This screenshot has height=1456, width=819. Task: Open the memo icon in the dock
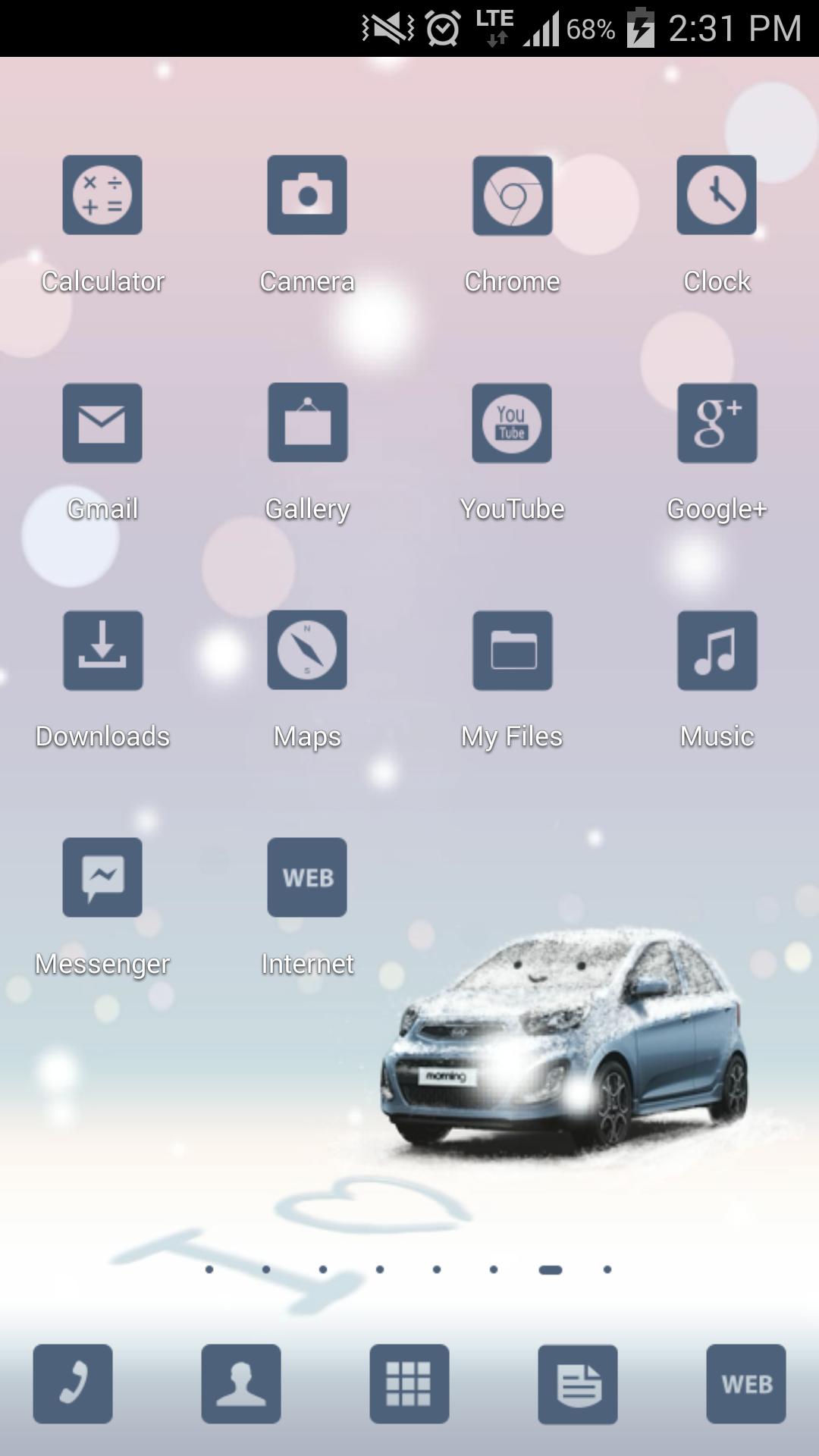578,1384
